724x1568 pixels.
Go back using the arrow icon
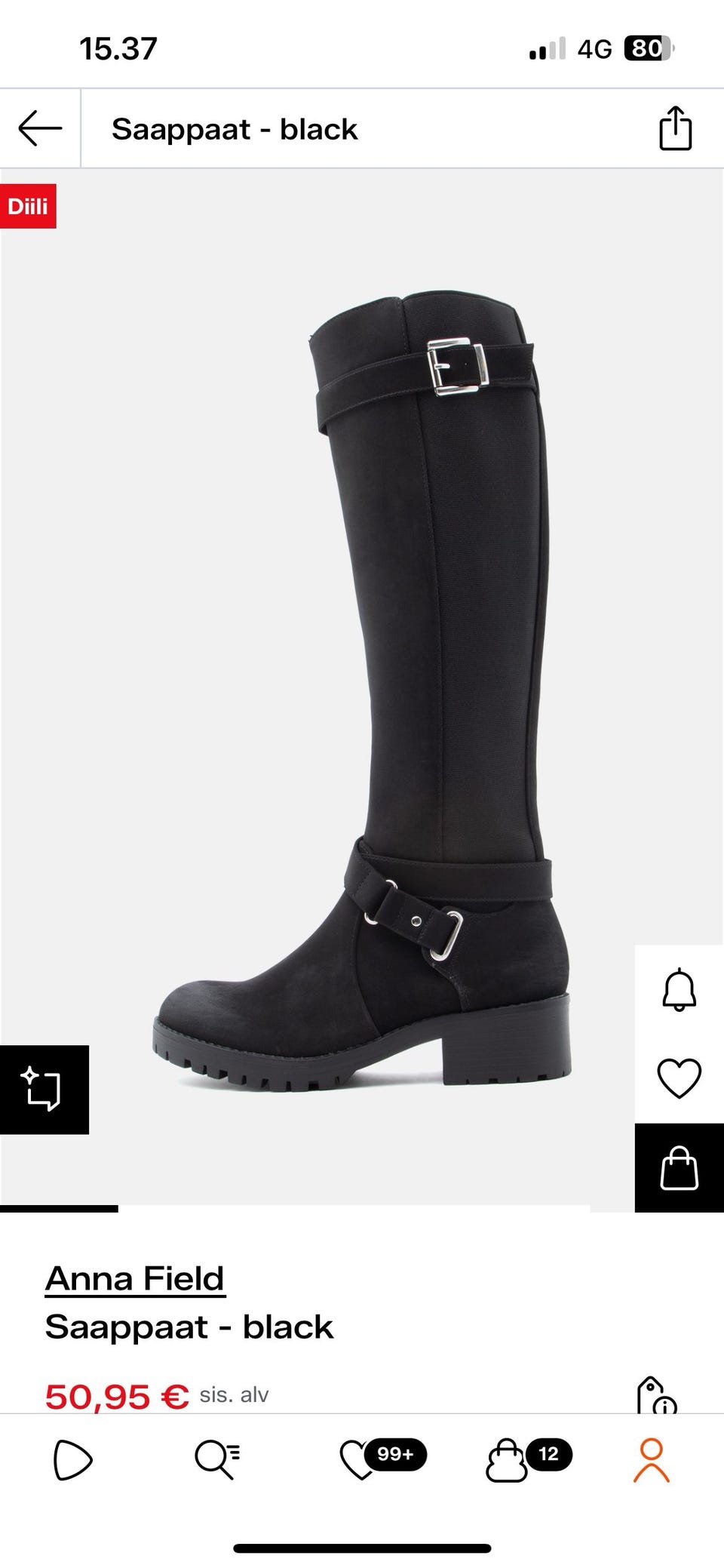(x=40, y=128)
